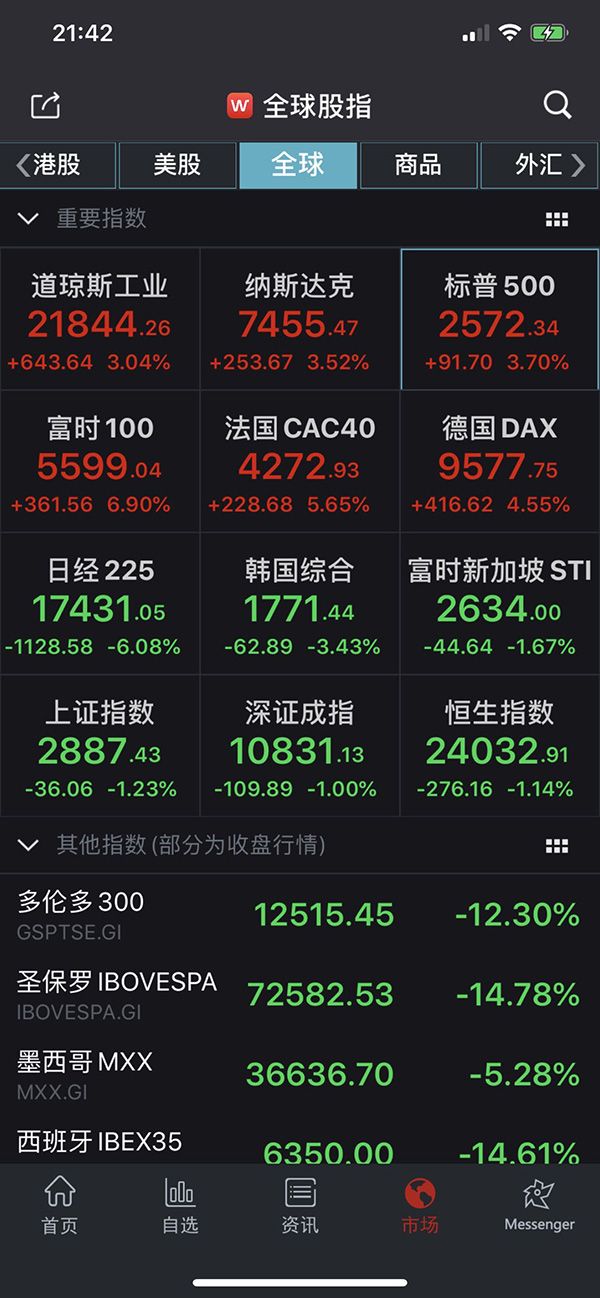Open the Messenger tab
Screen dimensions: 600x1298
tap(539, 1206)
